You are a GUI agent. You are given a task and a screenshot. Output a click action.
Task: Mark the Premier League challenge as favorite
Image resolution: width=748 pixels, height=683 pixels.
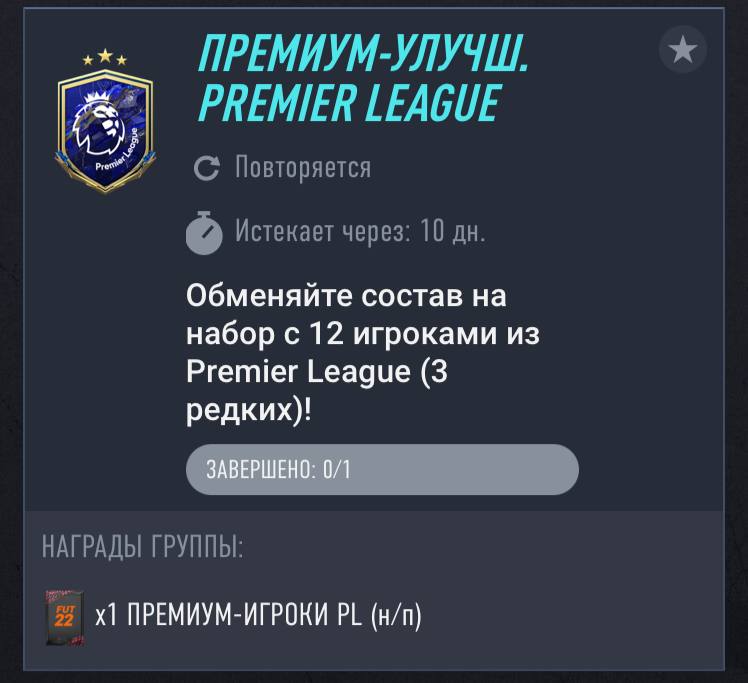coord(683,50)
